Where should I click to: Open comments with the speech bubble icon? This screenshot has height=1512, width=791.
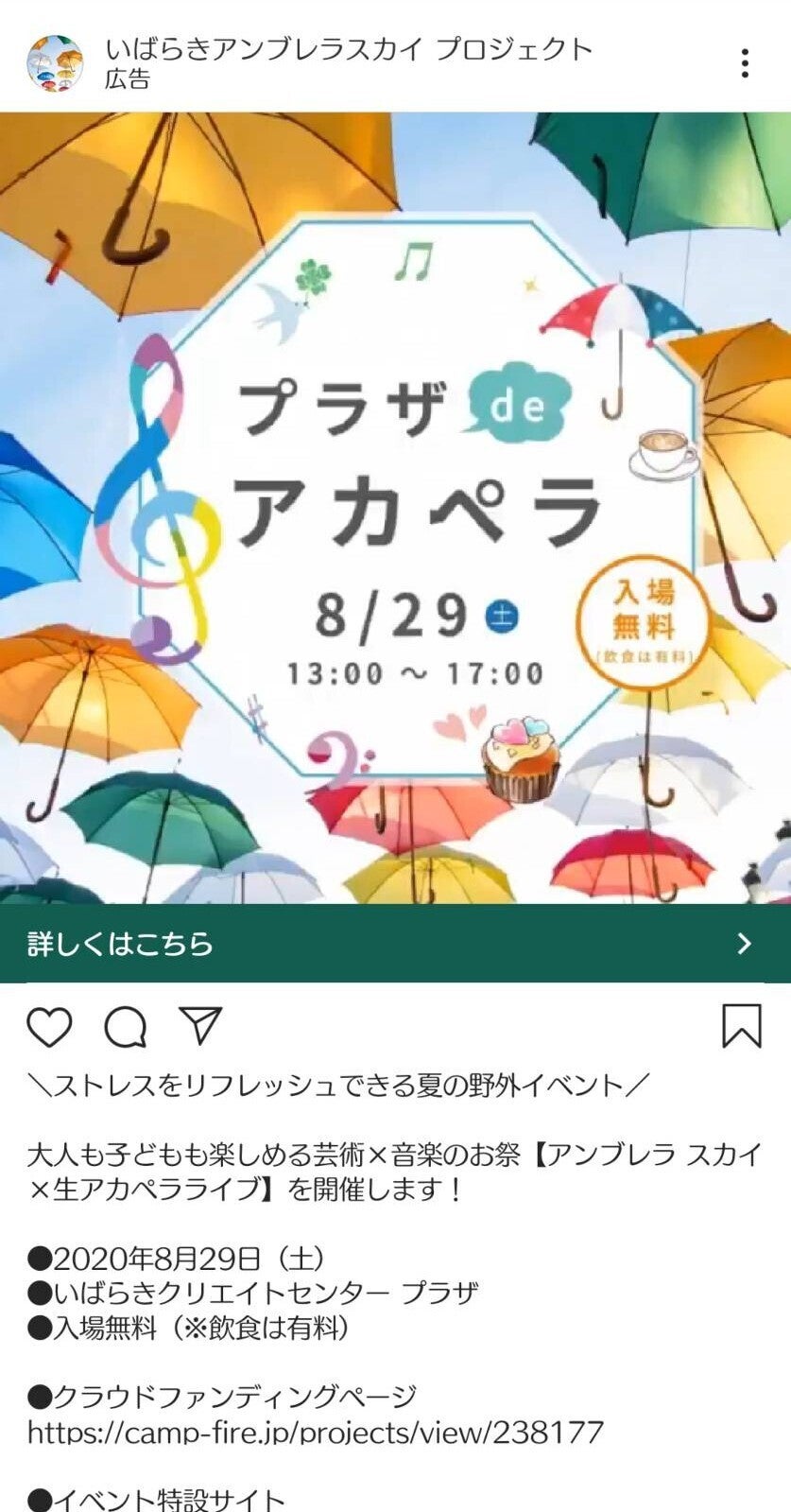(x=125, y=1026)
